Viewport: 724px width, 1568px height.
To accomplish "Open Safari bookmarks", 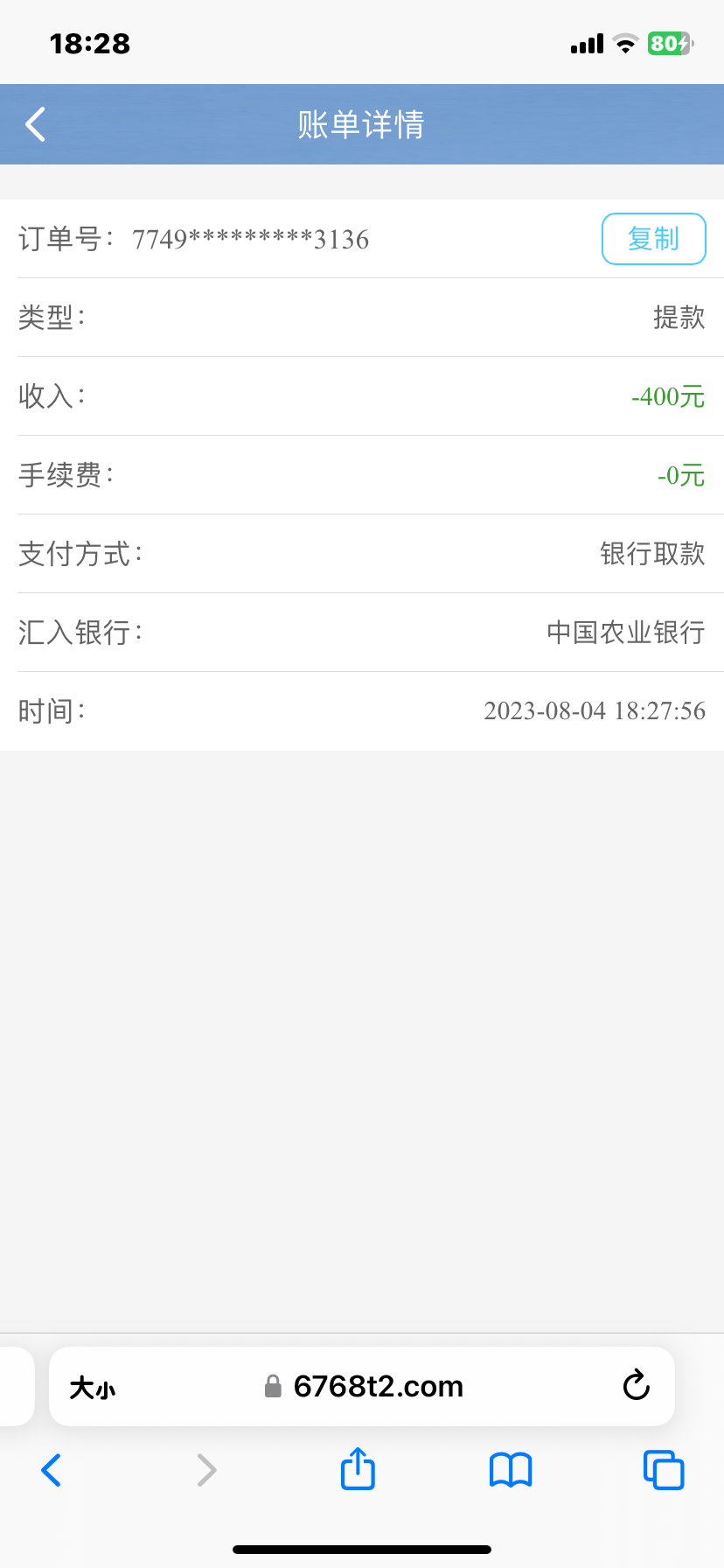I will click(511, 1470).
